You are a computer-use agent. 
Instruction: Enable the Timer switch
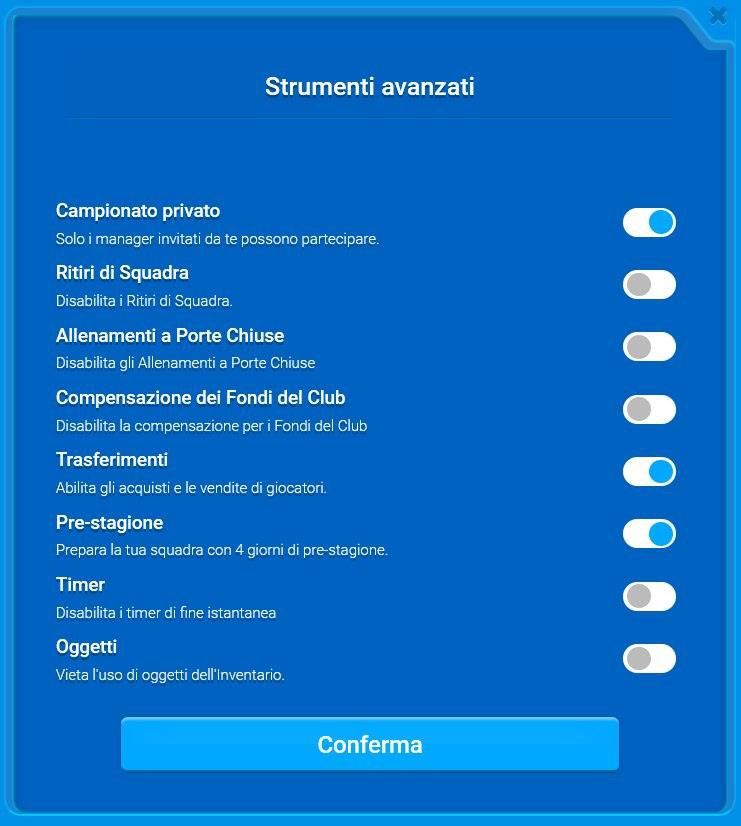pos(649,597)
